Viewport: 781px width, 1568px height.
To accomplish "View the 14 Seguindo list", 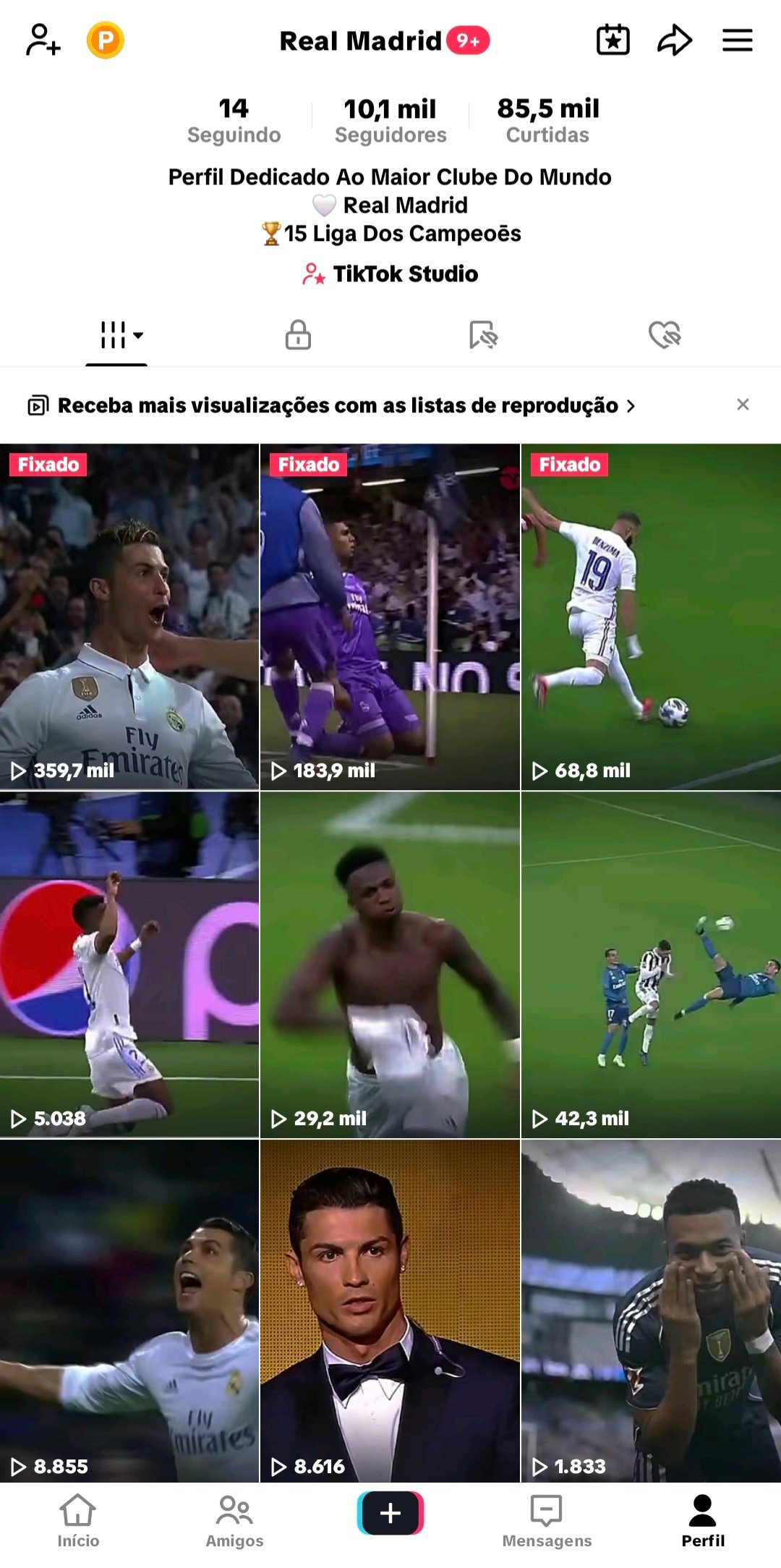I will point(234,121).
